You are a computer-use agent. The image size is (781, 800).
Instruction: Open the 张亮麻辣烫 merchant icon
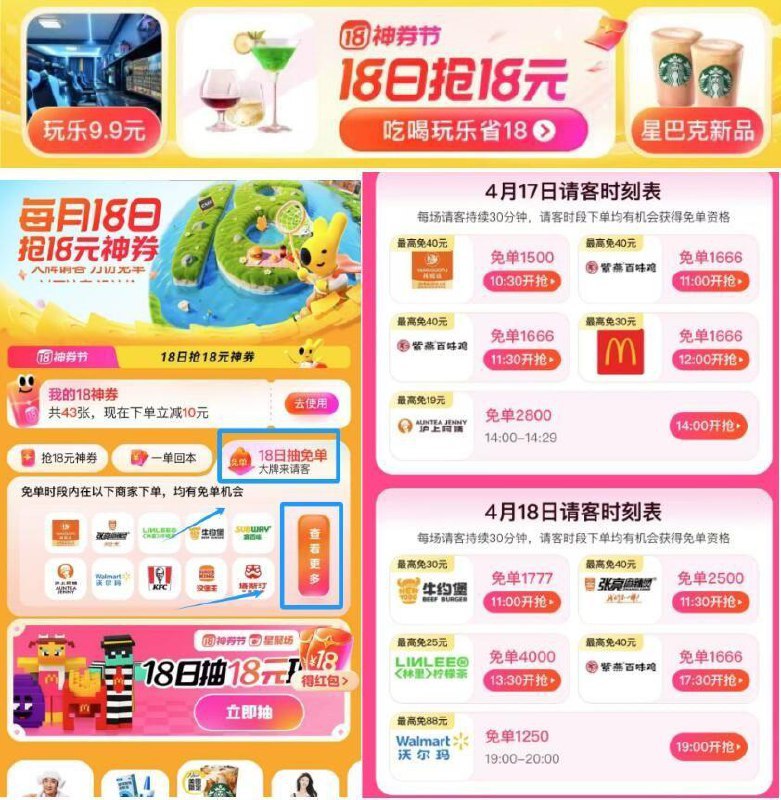click(x=110, y=532)
